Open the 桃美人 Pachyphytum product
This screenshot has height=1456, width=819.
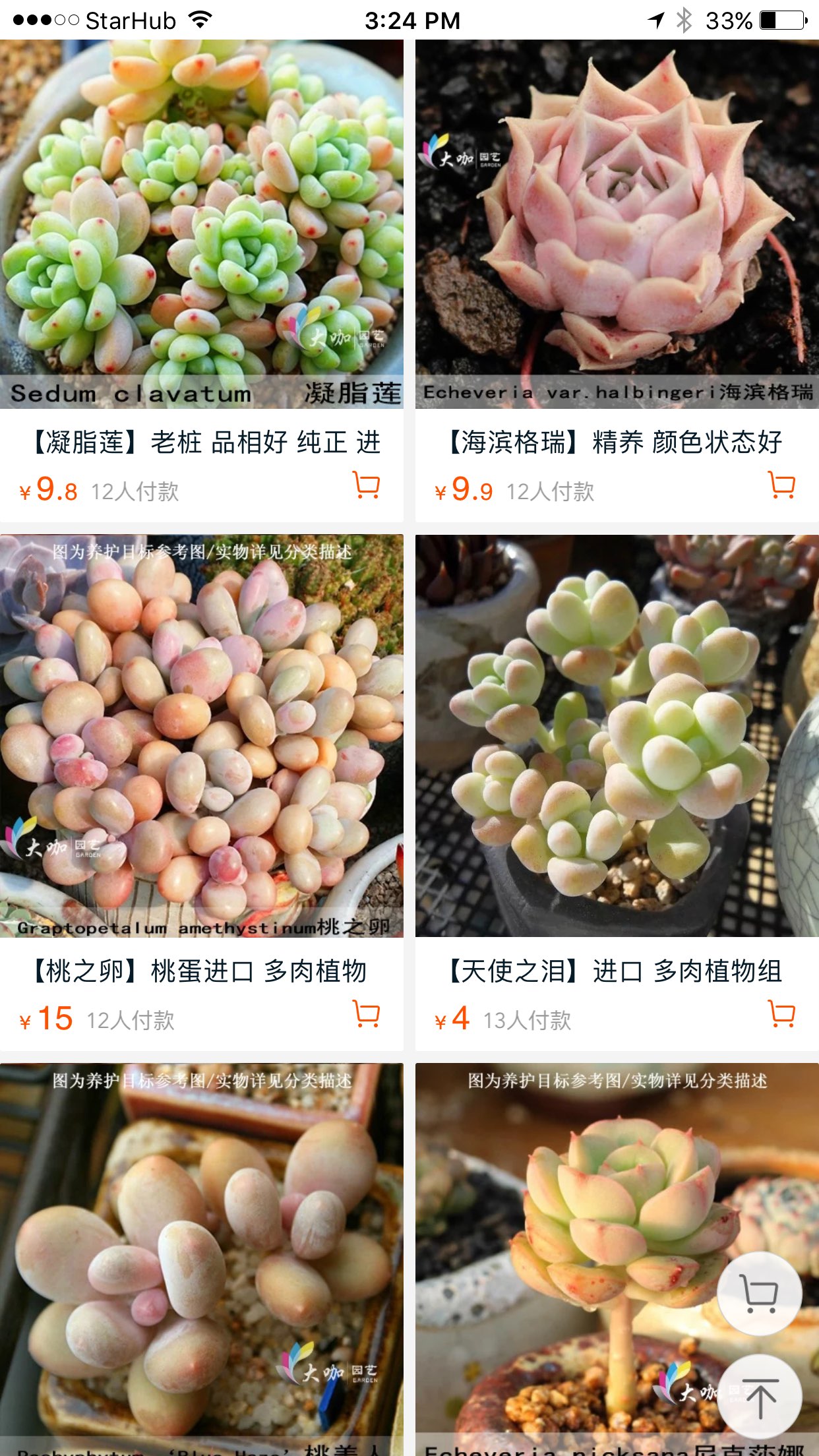202,1253
